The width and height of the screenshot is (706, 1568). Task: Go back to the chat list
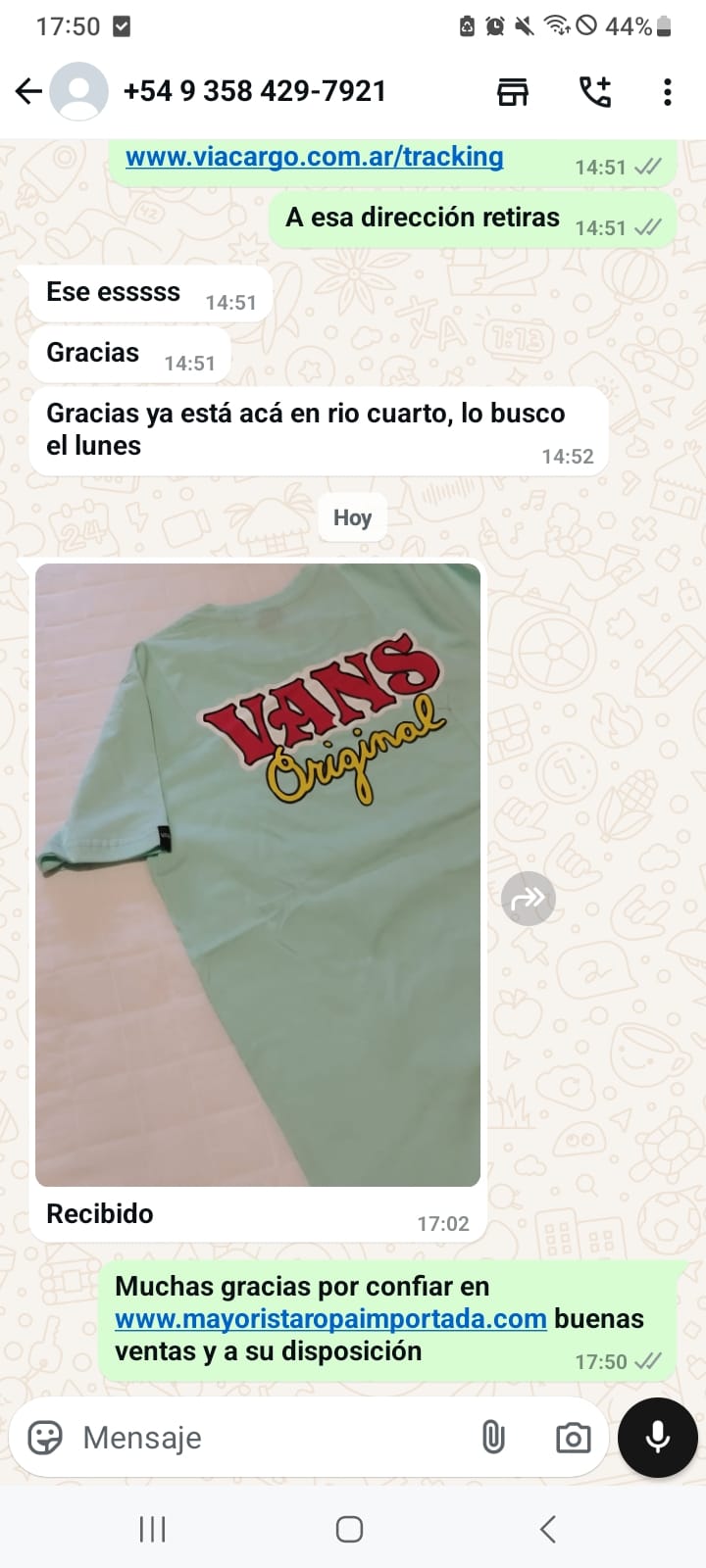coord(28,92)
